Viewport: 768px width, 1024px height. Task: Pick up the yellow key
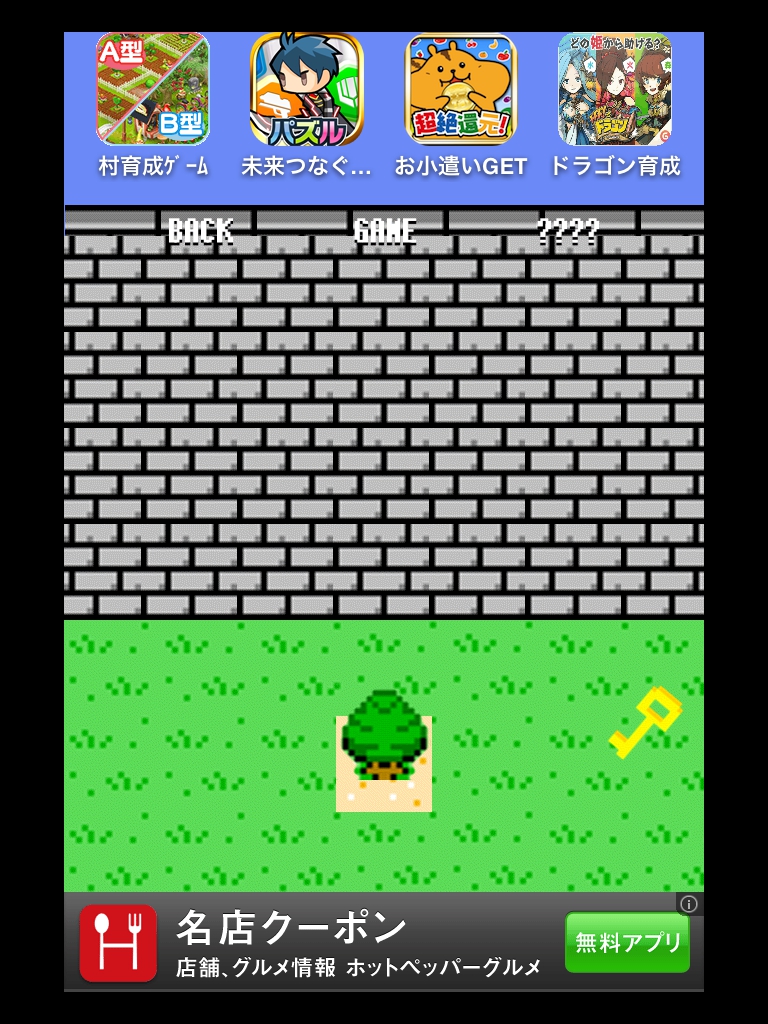(x=645, y=722)
